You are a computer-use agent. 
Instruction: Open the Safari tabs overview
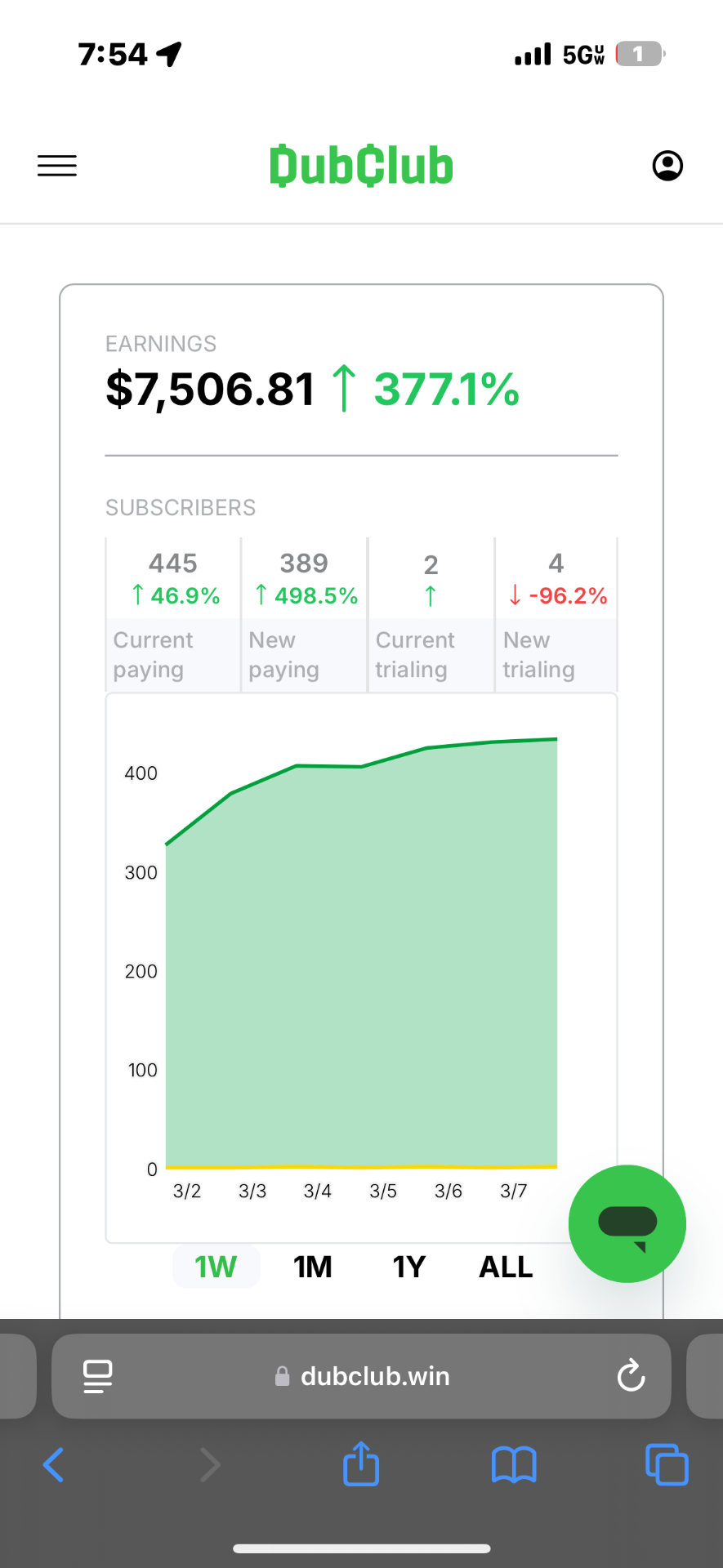pos(667,1464)
